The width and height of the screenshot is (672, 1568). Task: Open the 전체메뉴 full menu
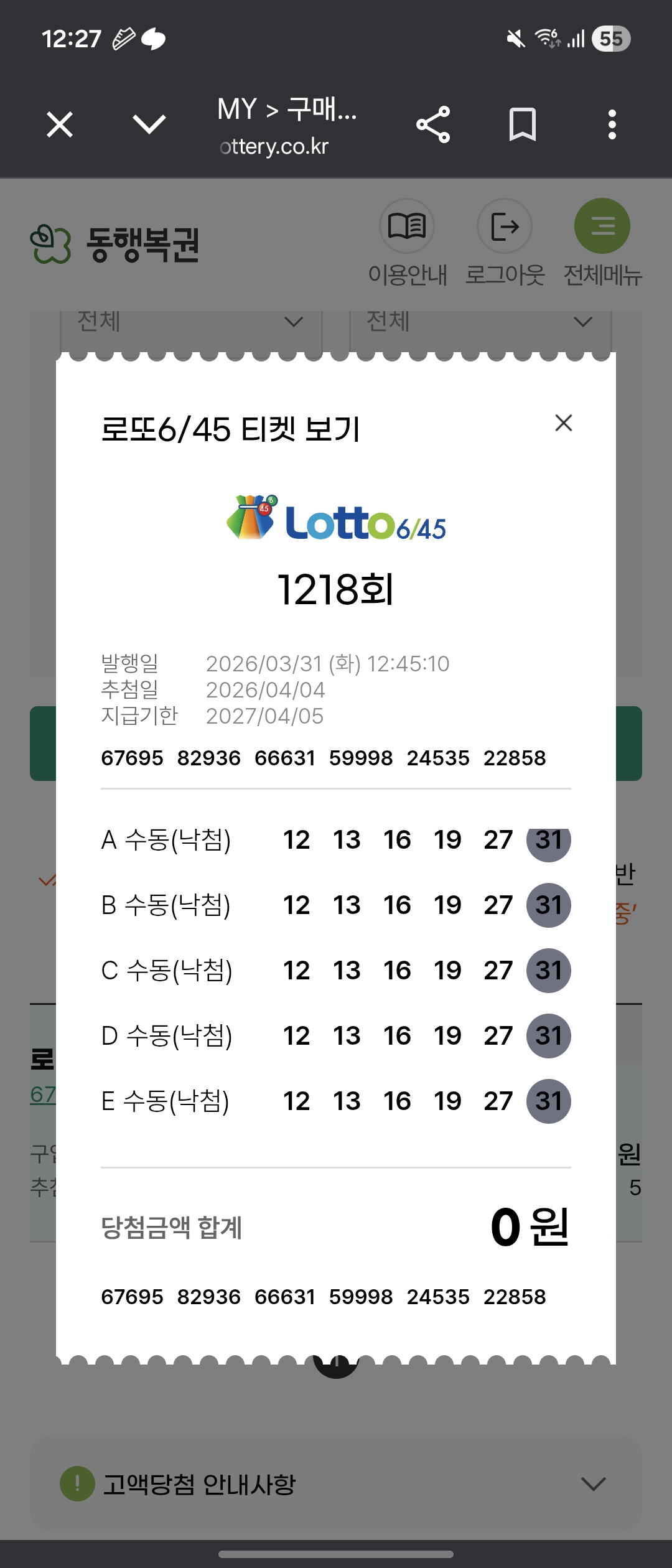pyautogui.click(x=602, y=243)
